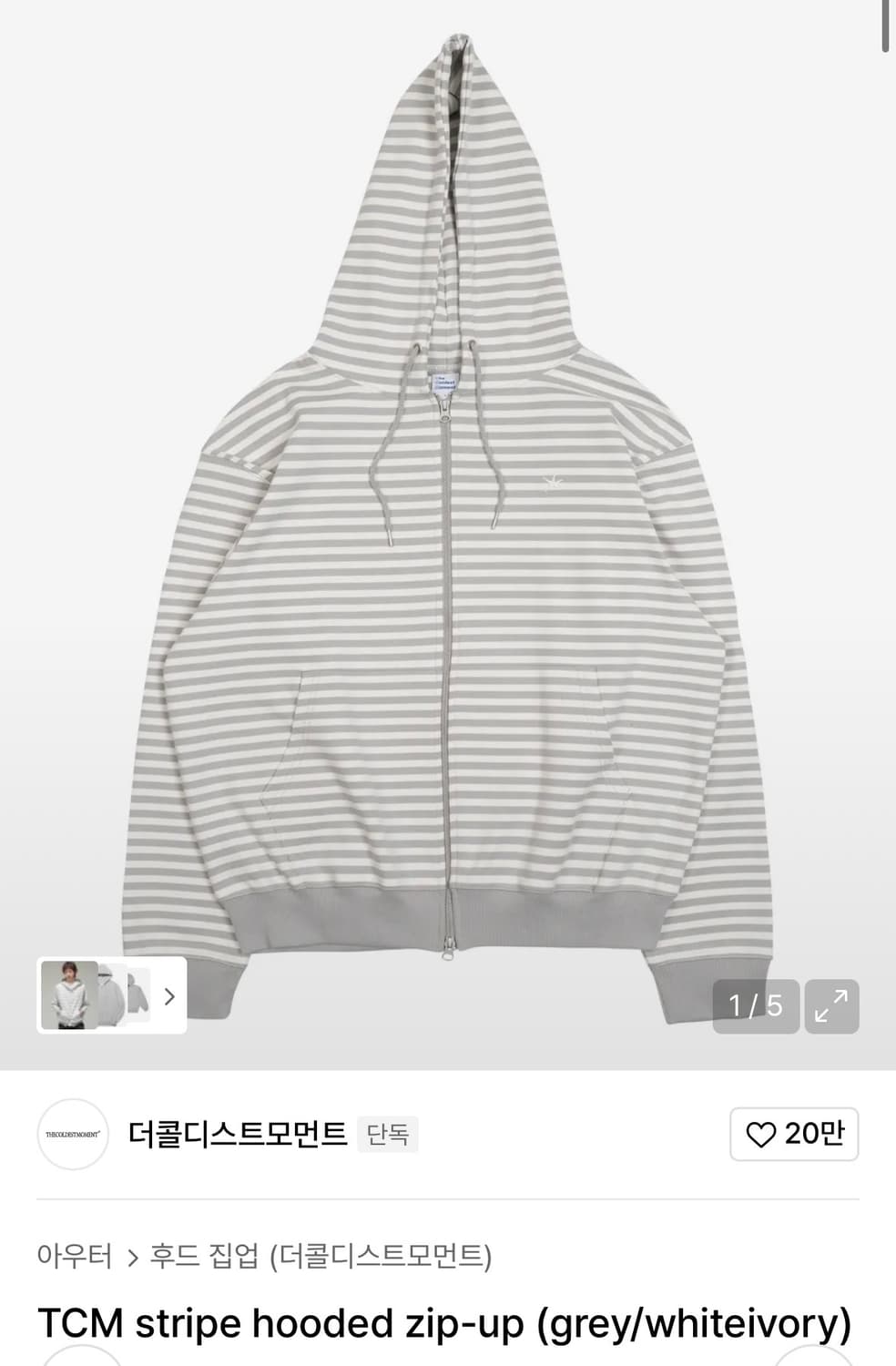
Task: Open the 더콜디스트모먼트 brand page
Action: [x=238, y=1134]
